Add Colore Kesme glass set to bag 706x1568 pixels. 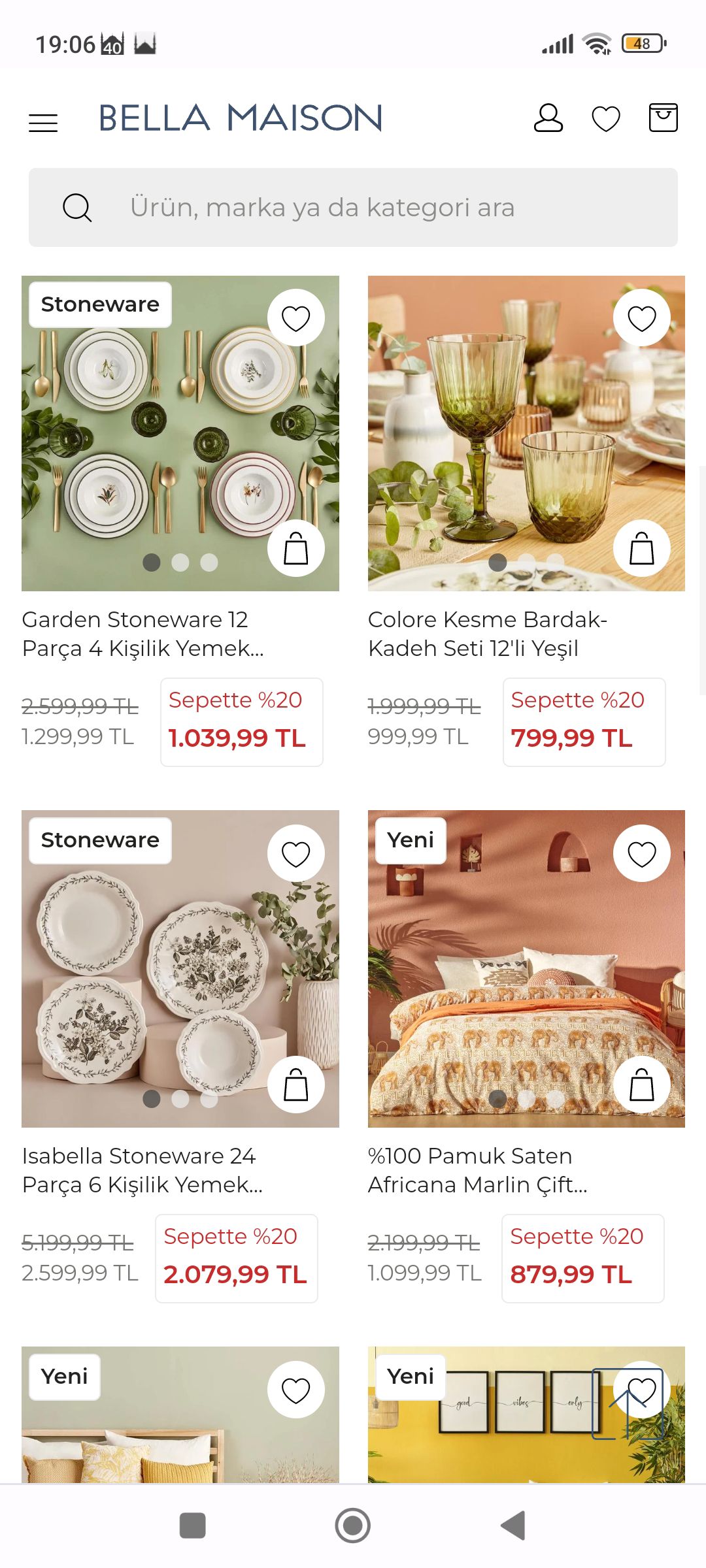point(642,548)
